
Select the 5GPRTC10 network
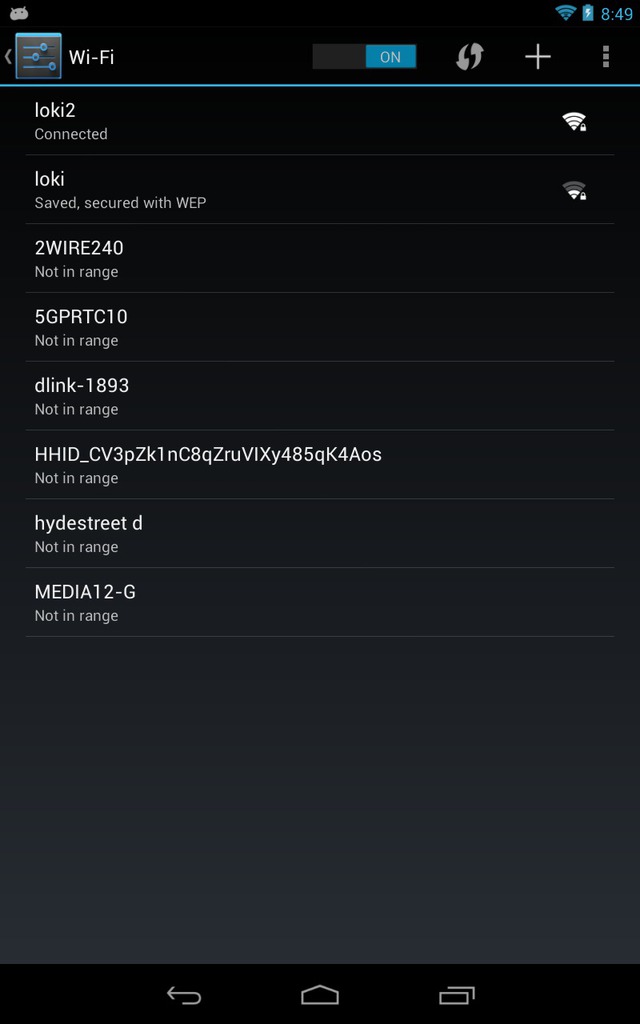[x=320, y=327]
